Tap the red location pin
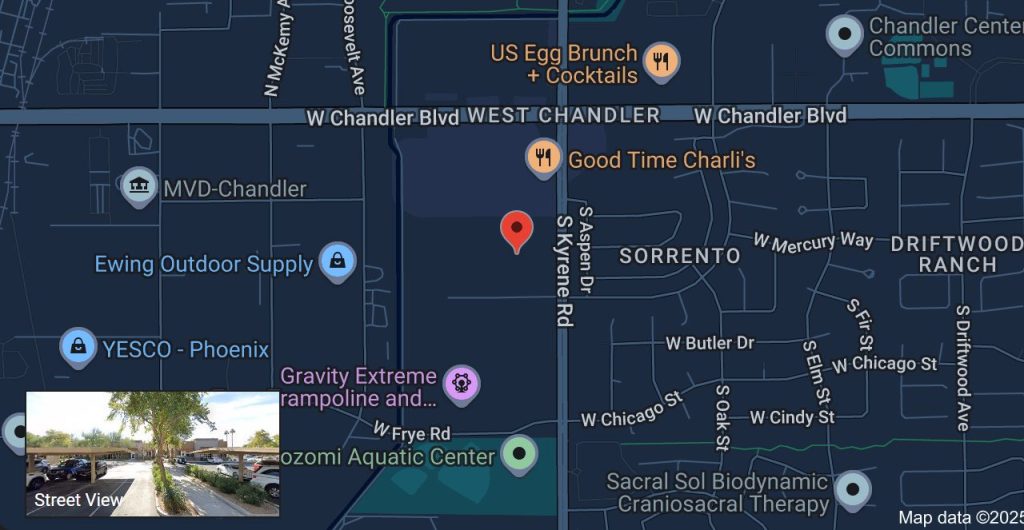The width and height of the screenshot is (1024, 530). (x=516, y=229)
